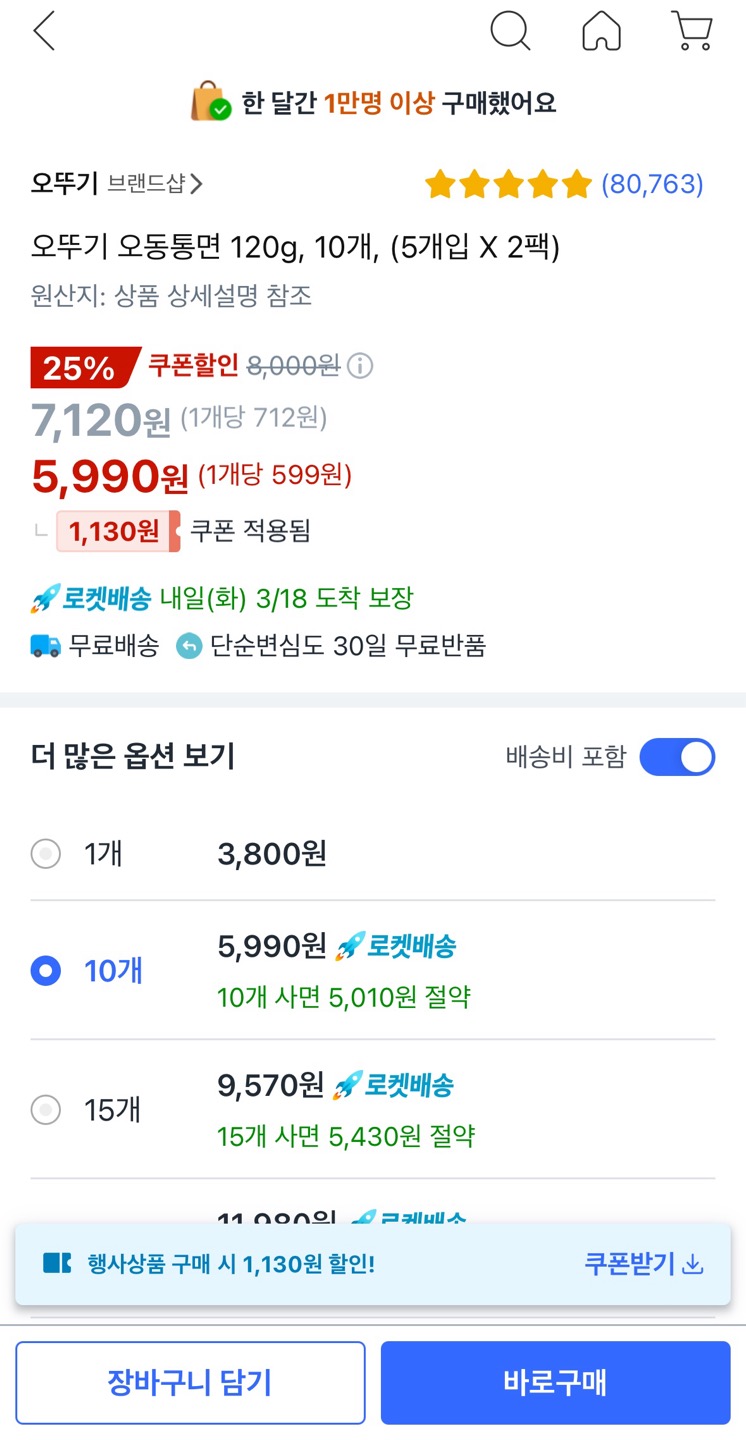746x1440 pixels.
Task: Open 오뚜기 브랜드샵 link
Action: 117,184
